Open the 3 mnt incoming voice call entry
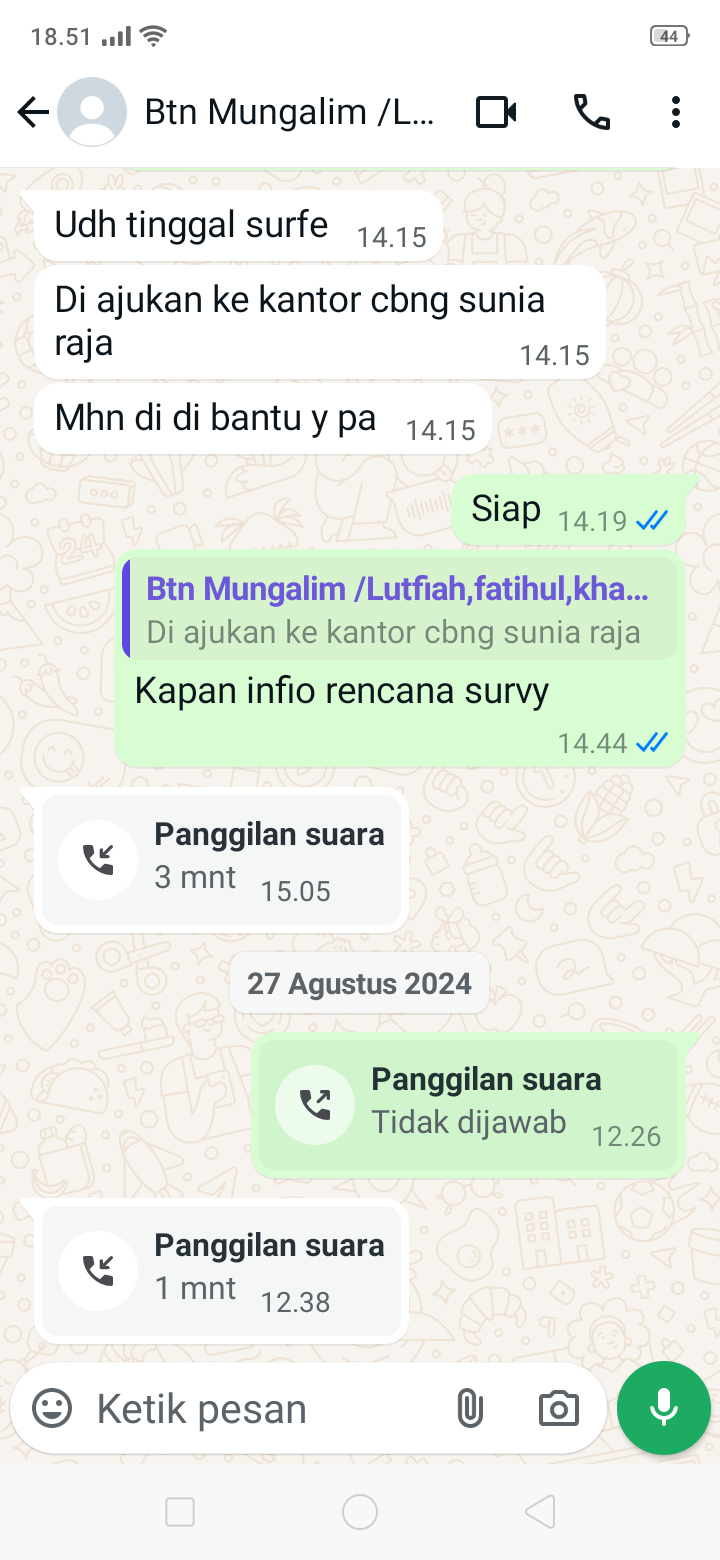 coord(222,861)
